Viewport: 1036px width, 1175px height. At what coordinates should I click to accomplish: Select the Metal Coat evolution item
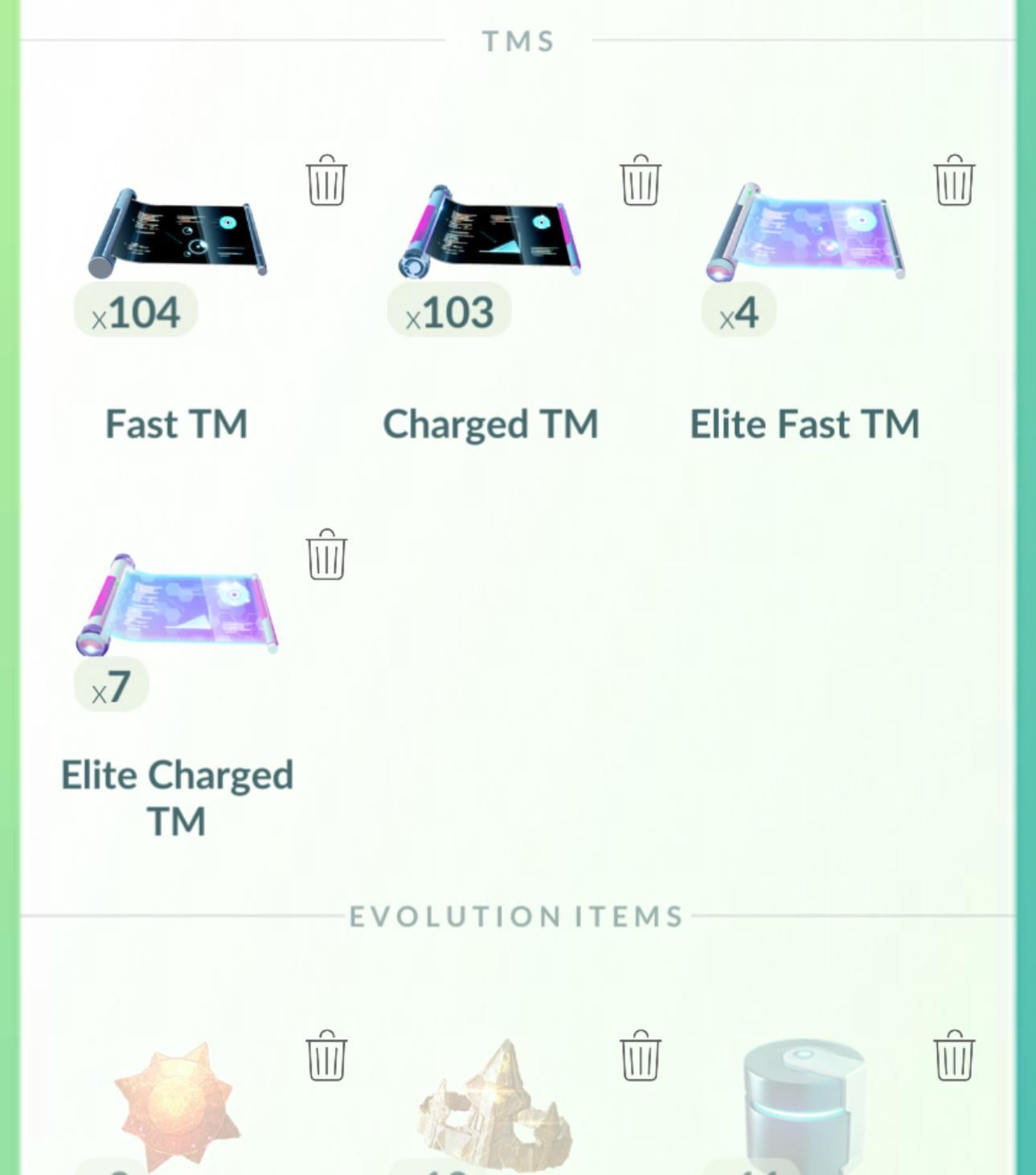click(805, 1105)
